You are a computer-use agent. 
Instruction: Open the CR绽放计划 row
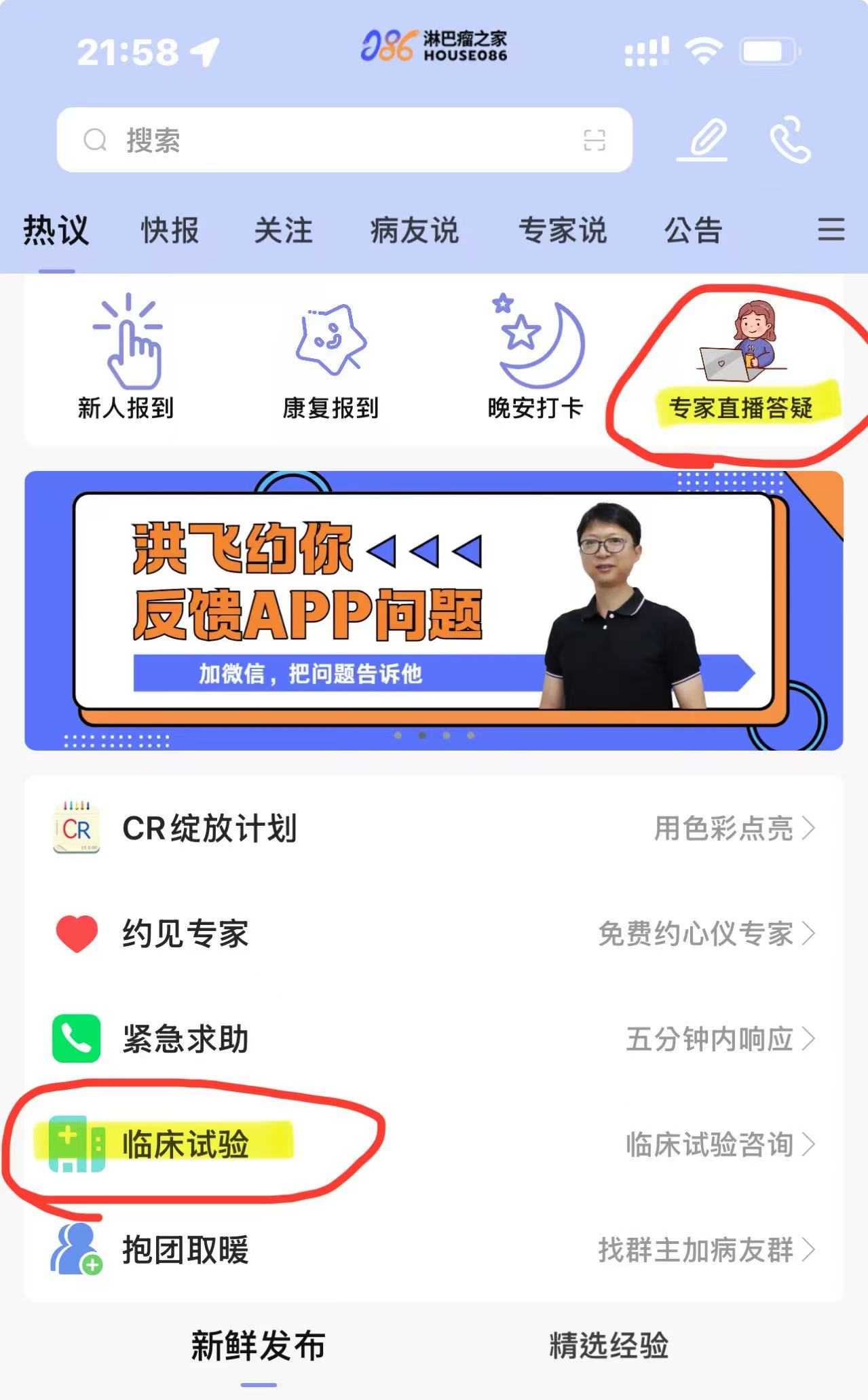(x=434, y=828)
